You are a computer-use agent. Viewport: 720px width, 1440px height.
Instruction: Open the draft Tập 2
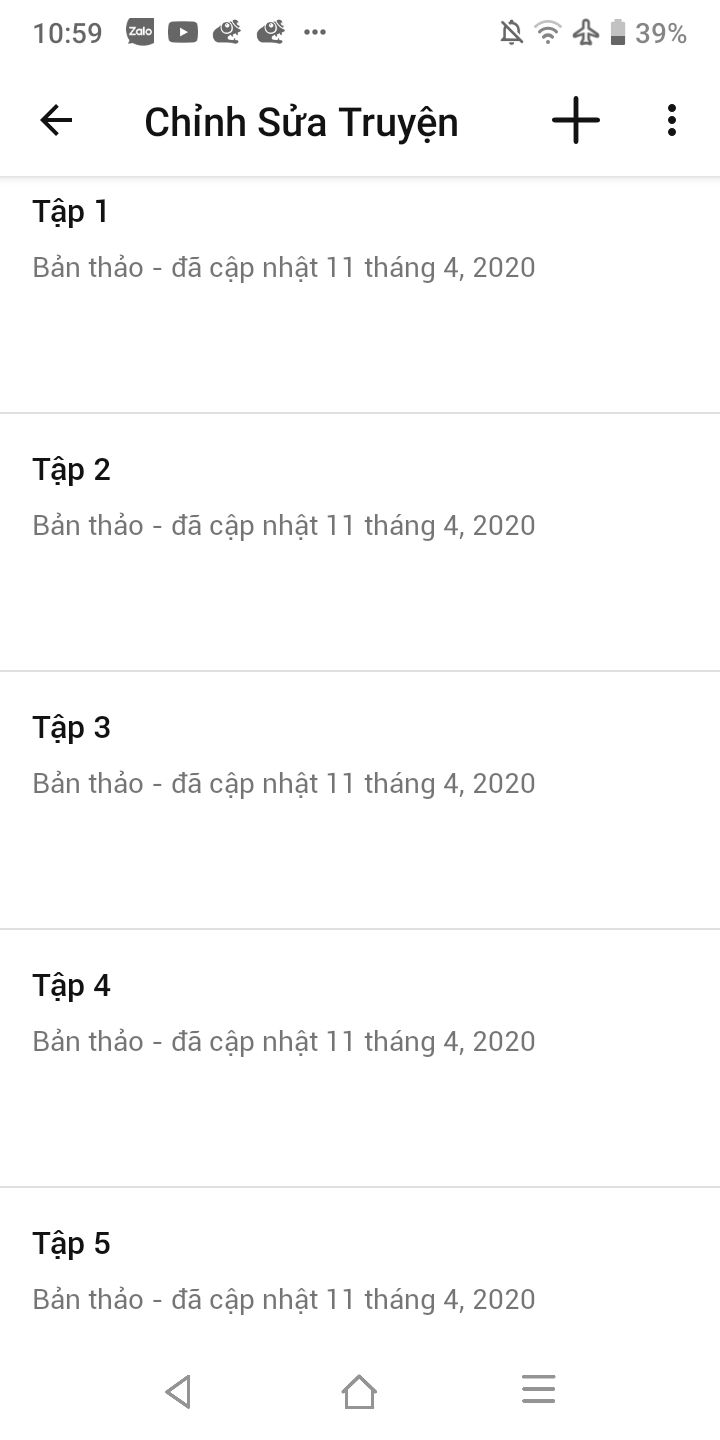point(360,542)
